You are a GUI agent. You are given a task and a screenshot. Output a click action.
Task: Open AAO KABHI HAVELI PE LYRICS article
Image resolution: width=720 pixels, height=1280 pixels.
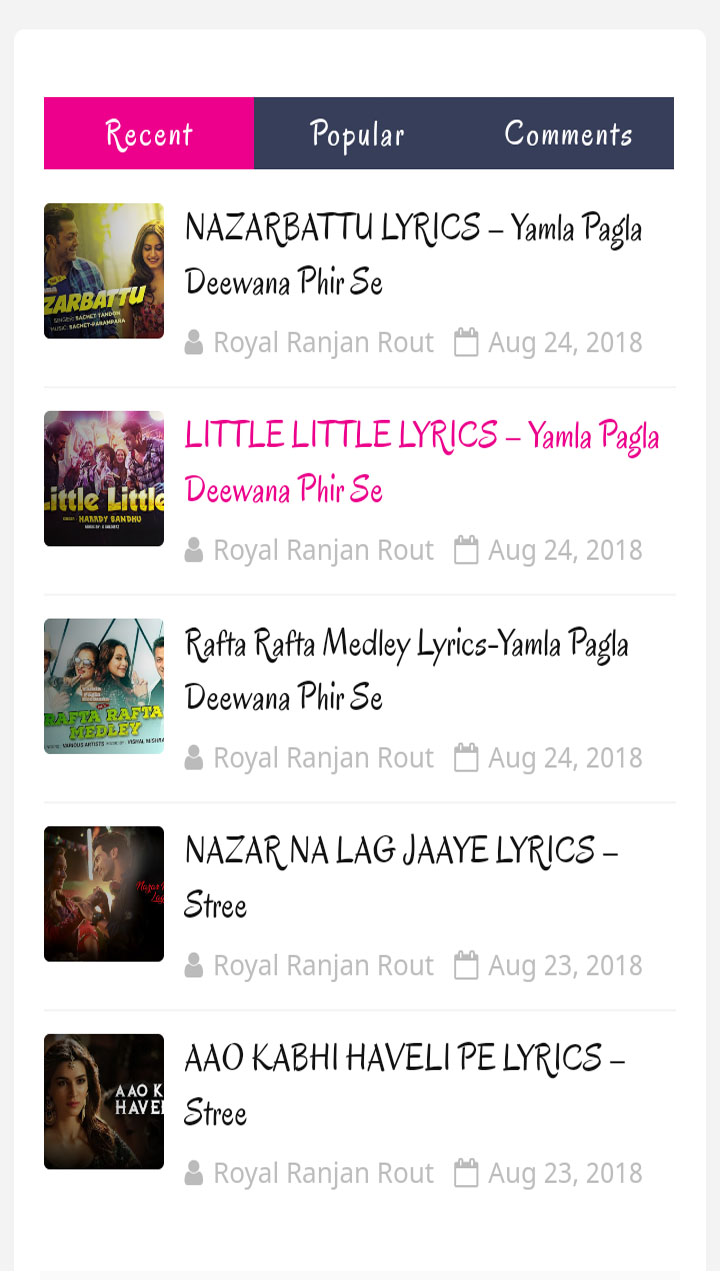click(x=405, y=1084)
